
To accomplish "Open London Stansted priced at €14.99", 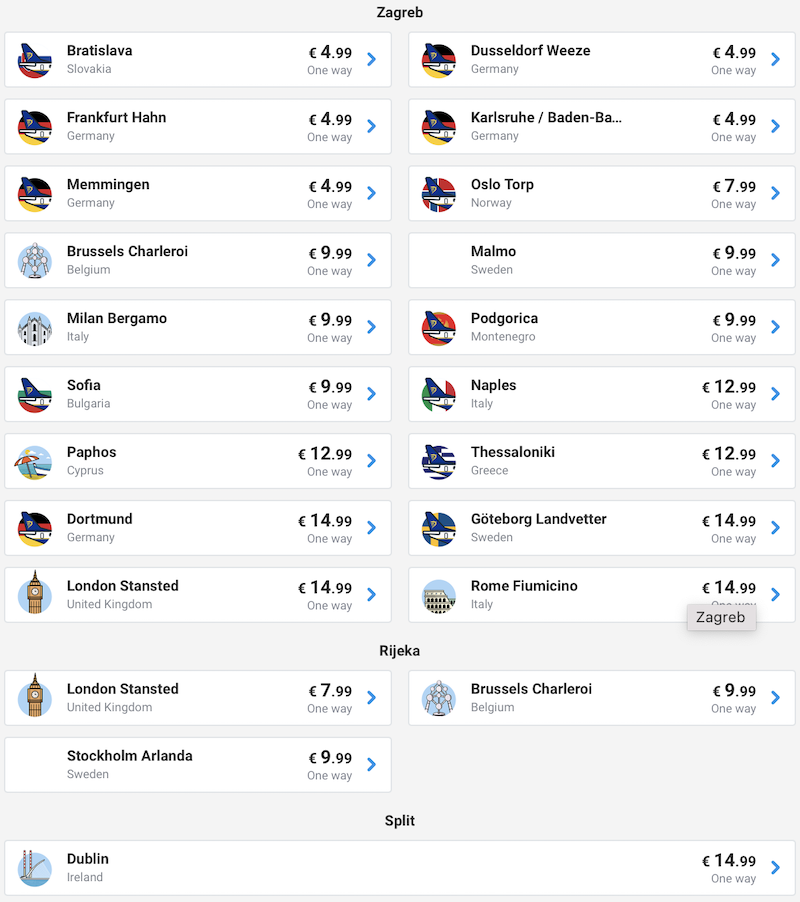I will (x=198, y=596).
